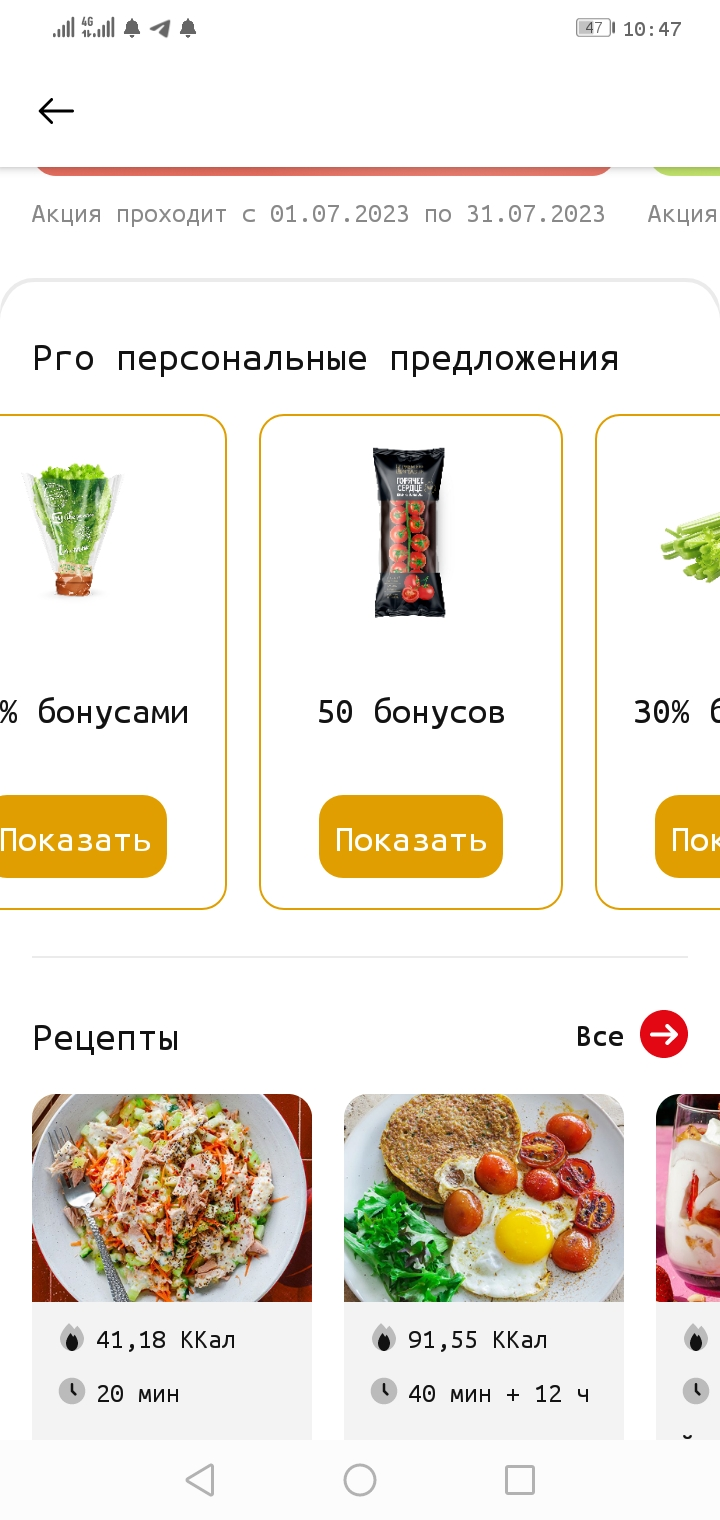Go back using the top arrow
Viewport: 720px width, 1520px height.
click(x=56, y=111)
